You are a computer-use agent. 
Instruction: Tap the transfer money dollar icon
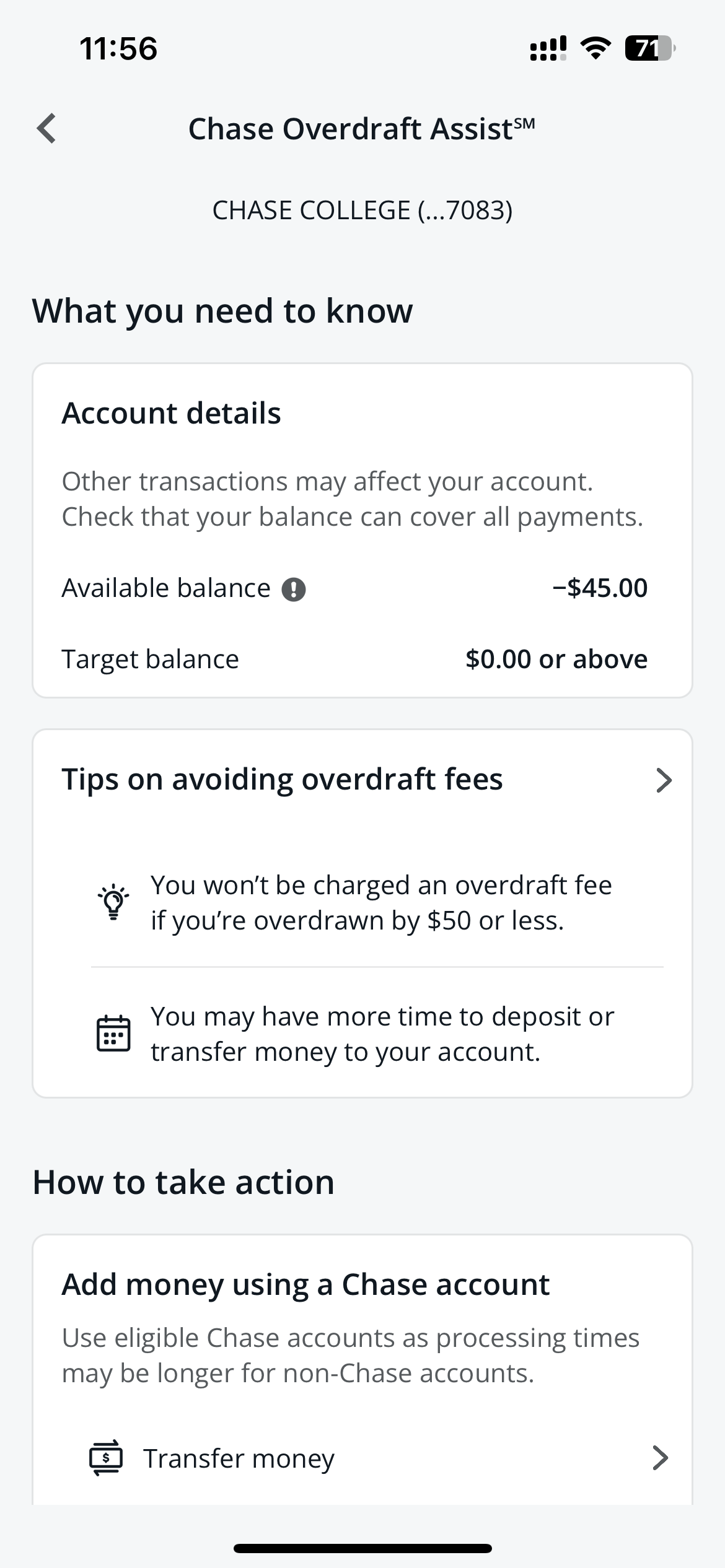(105, 1458)
